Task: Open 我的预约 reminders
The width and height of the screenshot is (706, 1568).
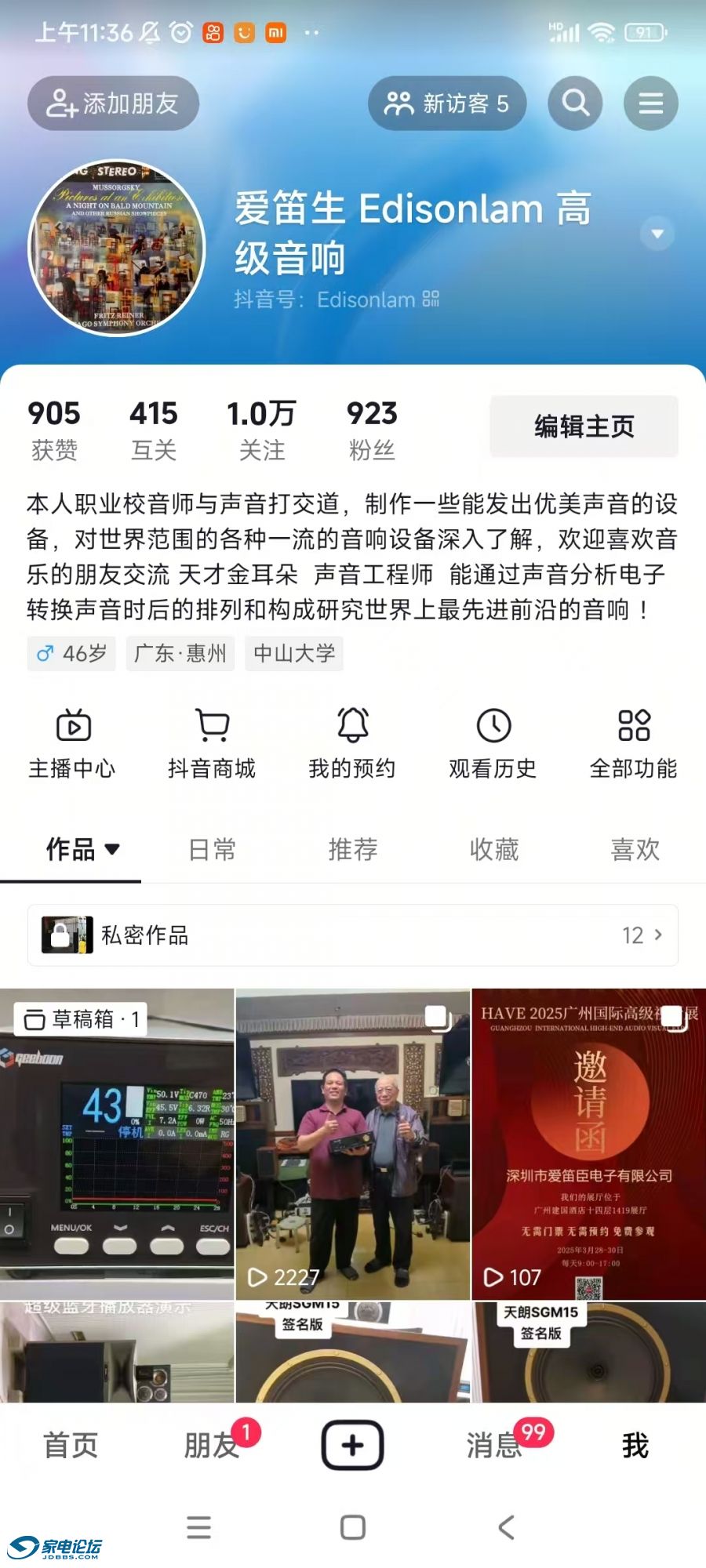Action: pos(352,743)
